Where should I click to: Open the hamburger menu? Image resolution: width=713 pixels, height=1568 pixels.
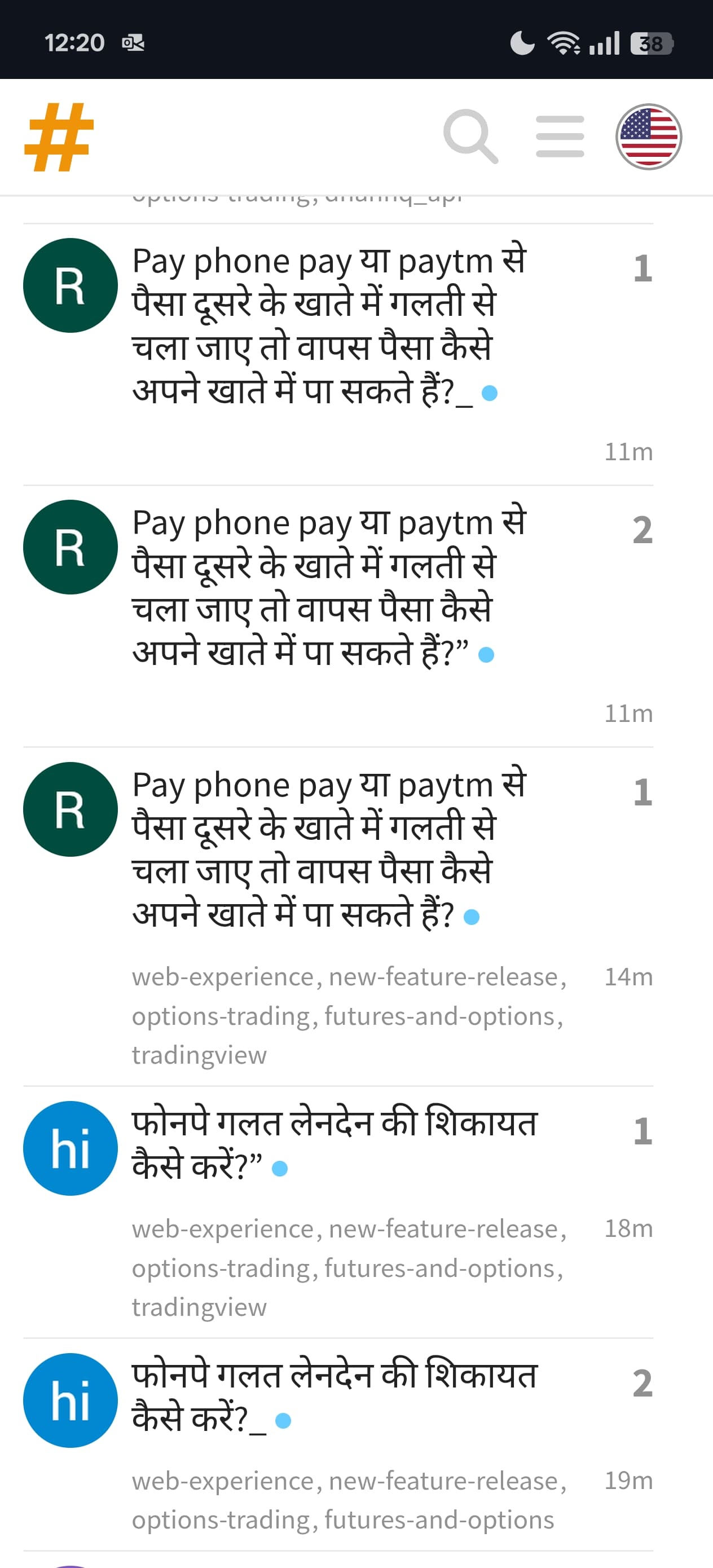click(560, 136)
